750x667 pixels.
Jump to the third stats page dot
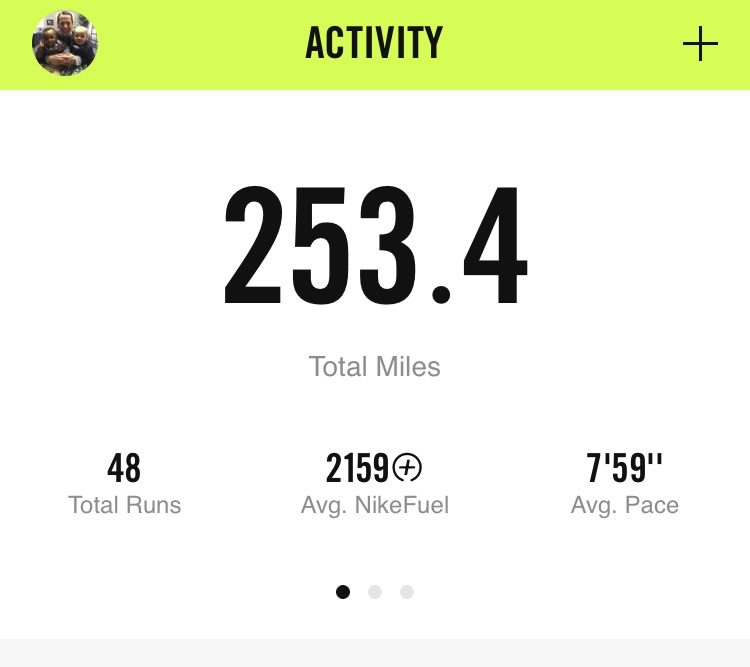[x=407, y=592]
